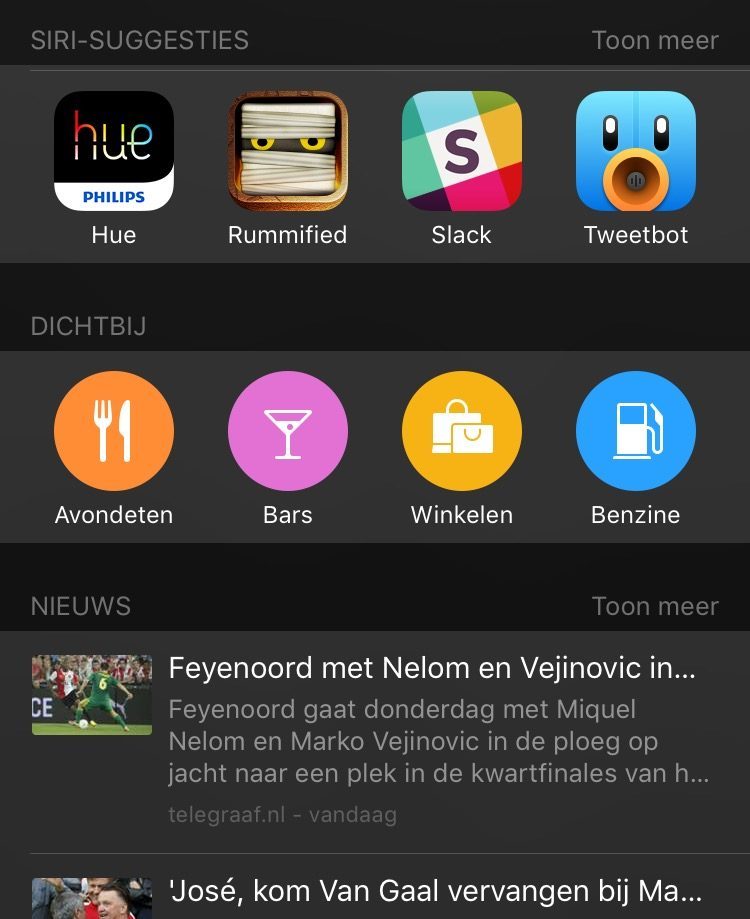This screenshot has height=919, width=750.
Task: Open the Bars nearby search
Action: click(x=287, y=431)
